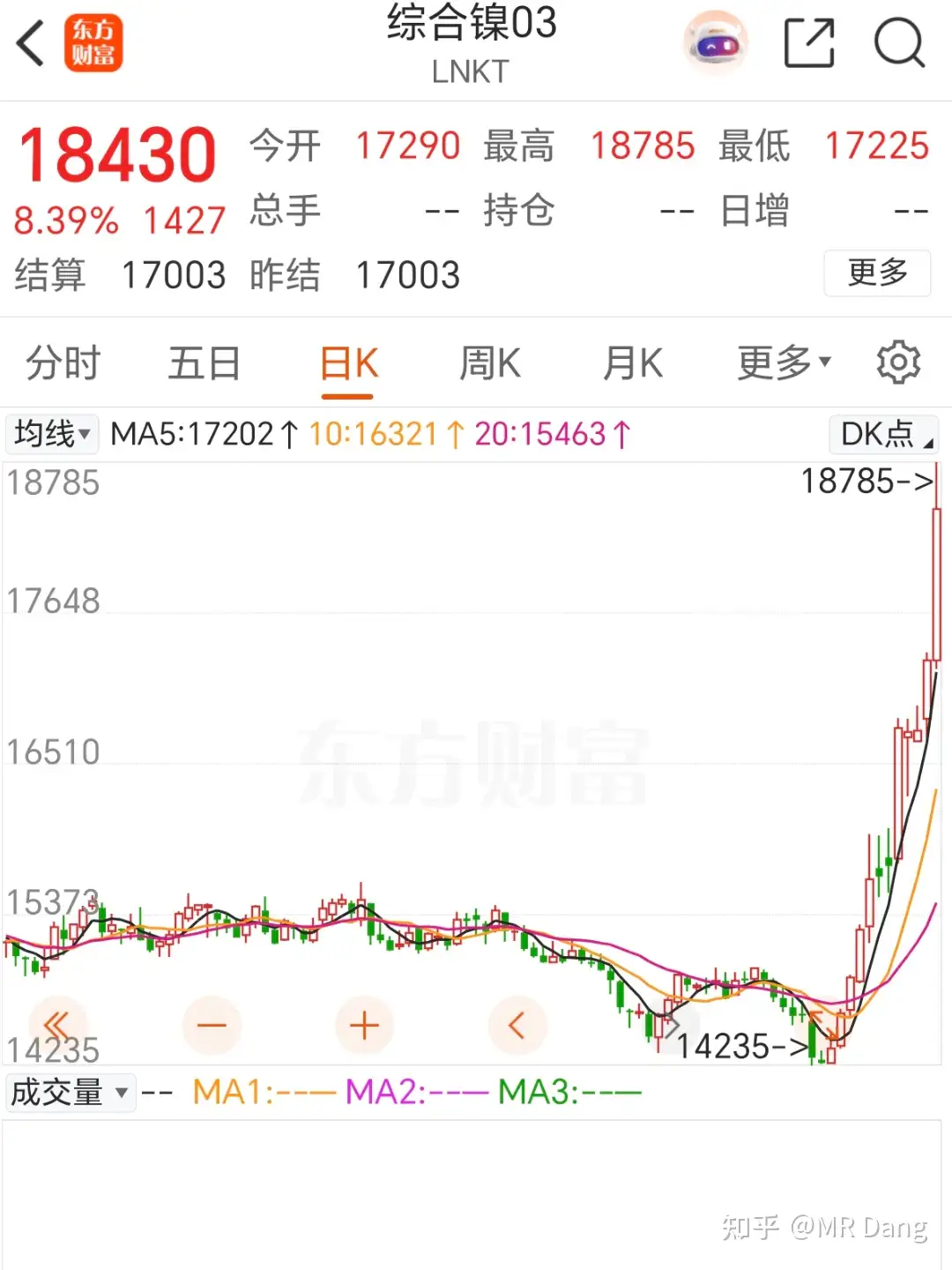
Task: Open the 均线 moving average dropdown
Action: 50,434
